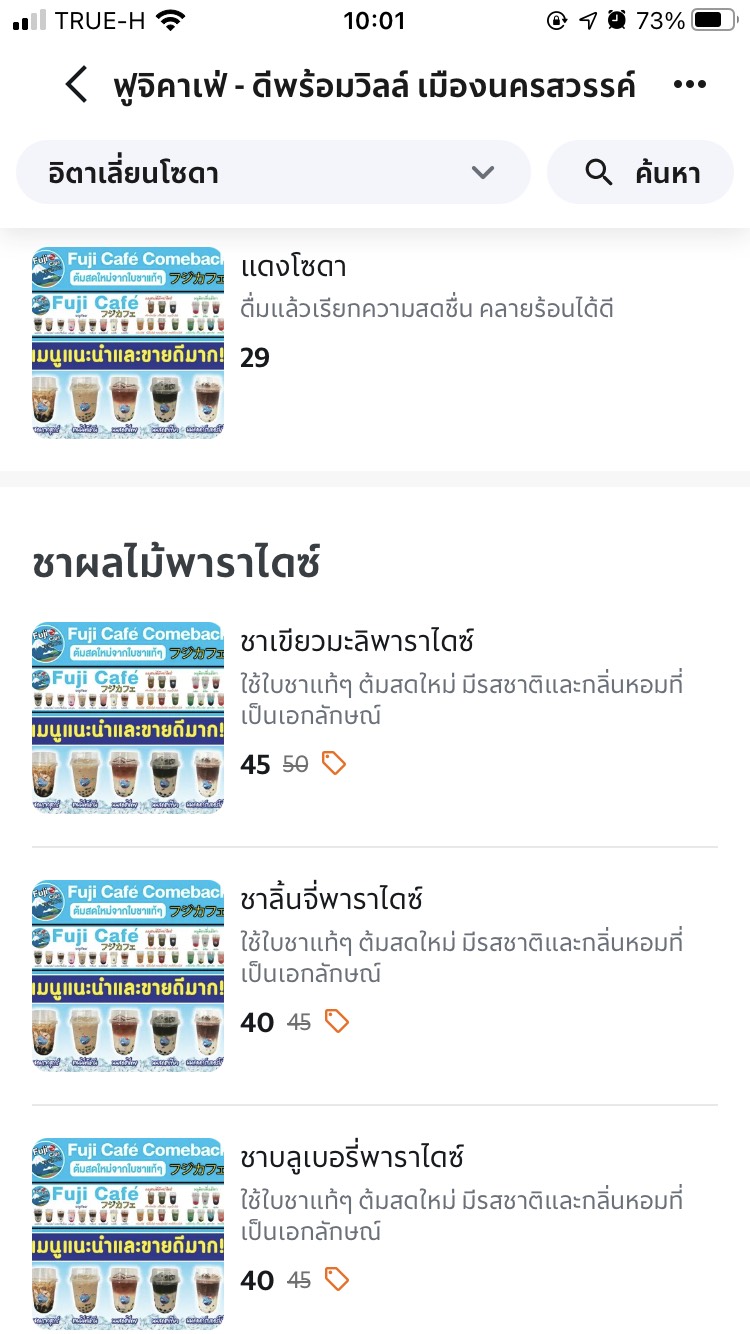
Task: Choose the ชาลิ้นจี่พาราไดซ์ drink
Action: tap(332, 899)
